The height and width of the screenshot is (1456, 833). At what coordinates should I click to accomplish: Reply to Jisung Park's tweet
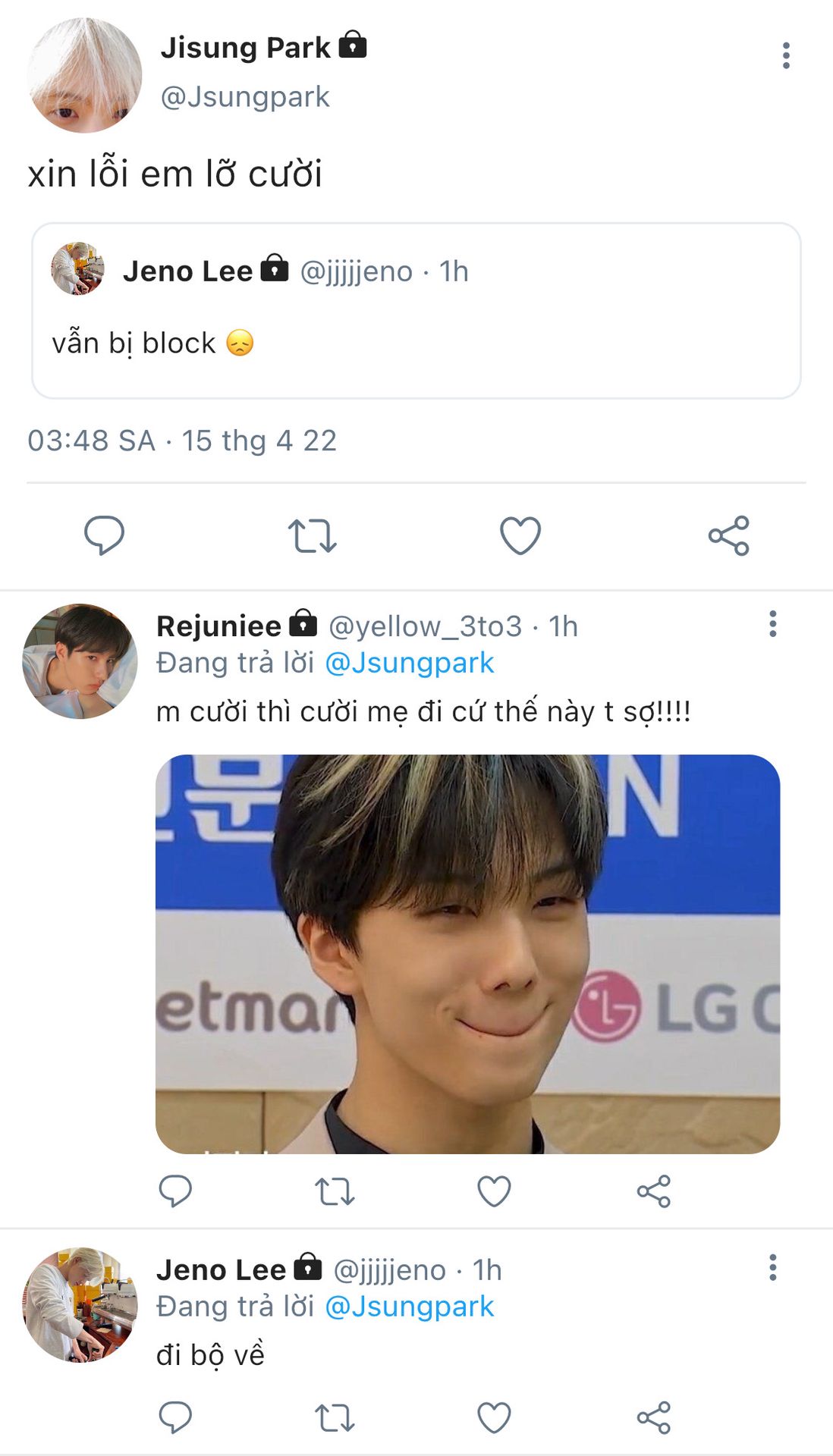pyautogui.click(x=104, y=535)
